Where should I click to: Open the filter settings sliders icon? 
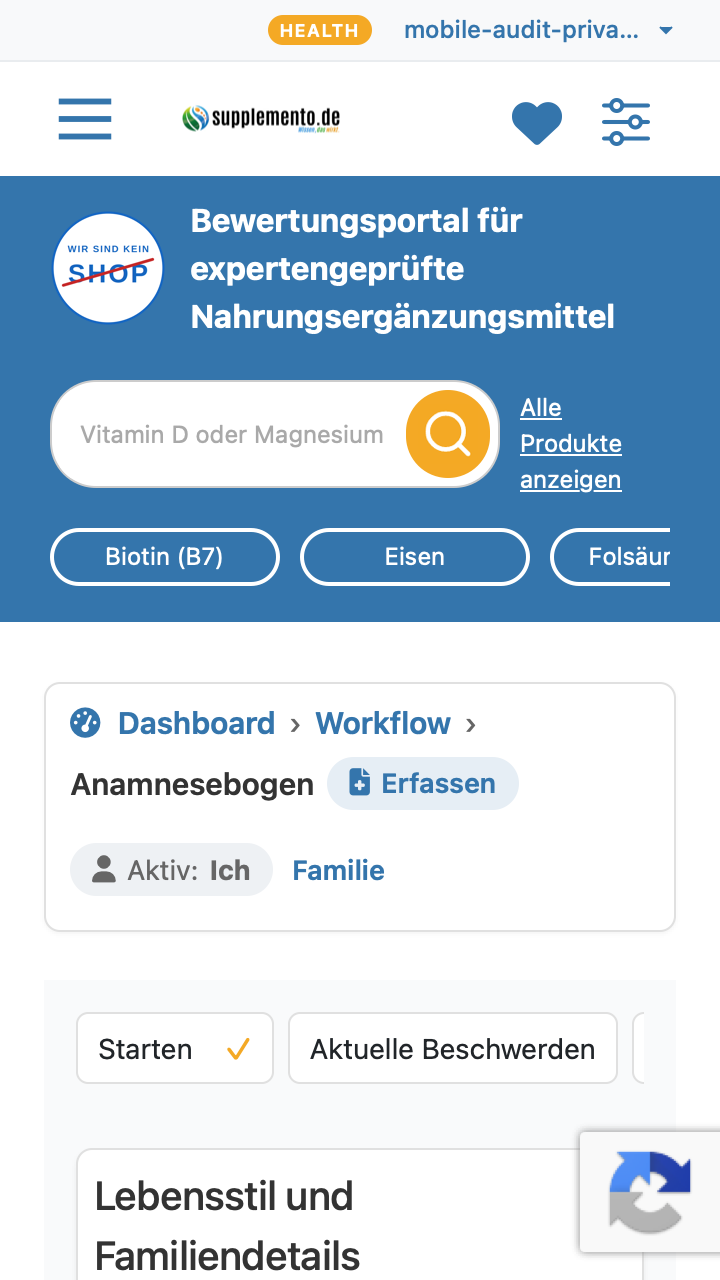coord(626,122)
